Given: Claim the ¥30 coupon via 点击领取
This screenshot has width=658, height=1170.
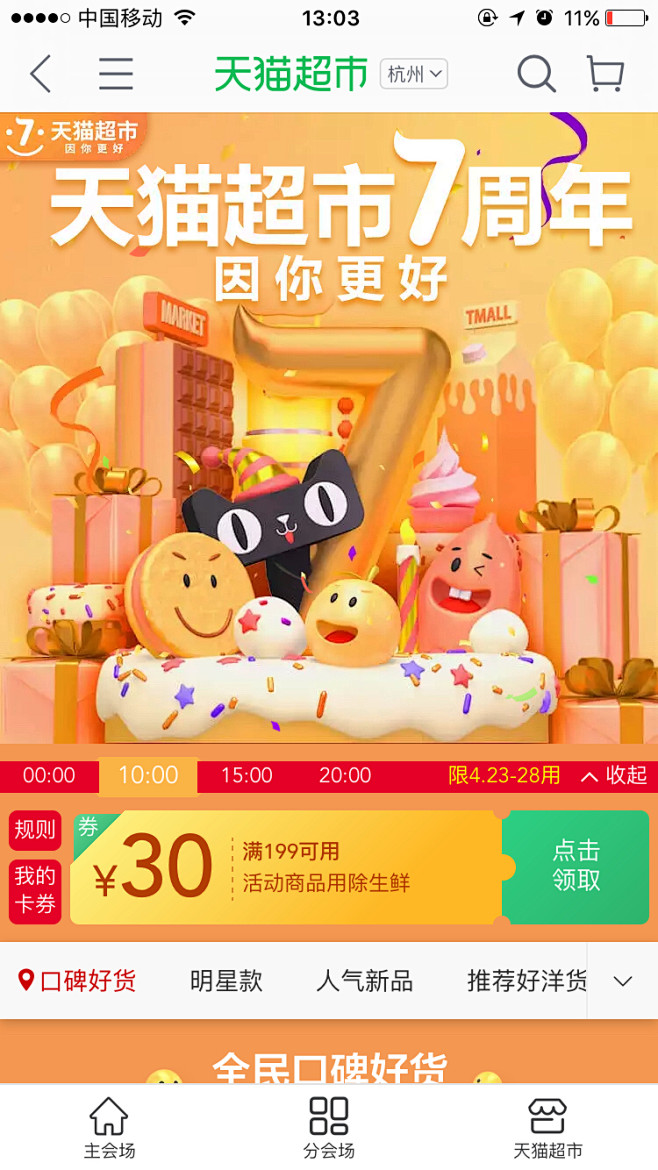Looking at the screenshot, I should (x=576, y=866).
